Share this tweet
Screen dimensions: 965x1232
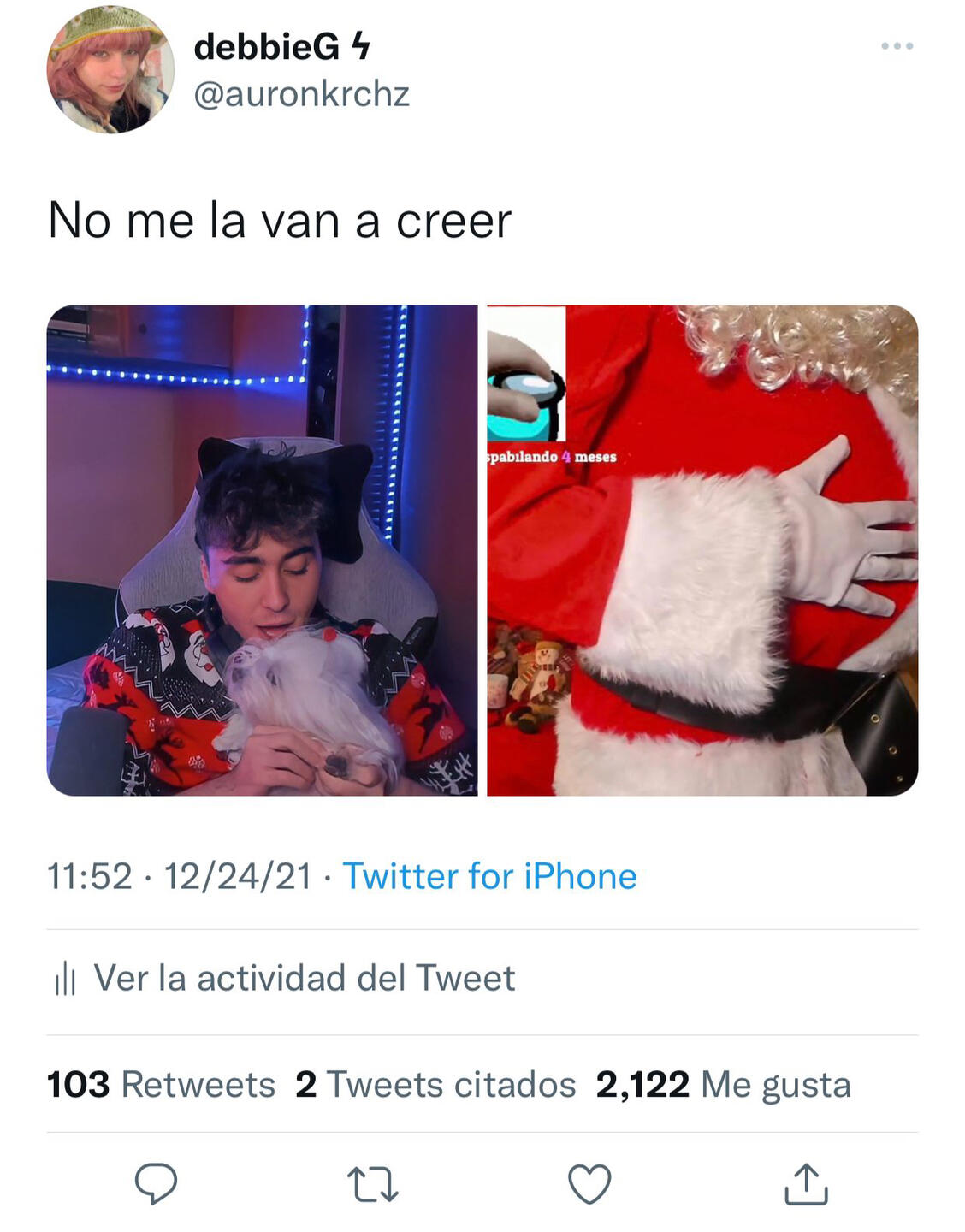pos(806,1184)
